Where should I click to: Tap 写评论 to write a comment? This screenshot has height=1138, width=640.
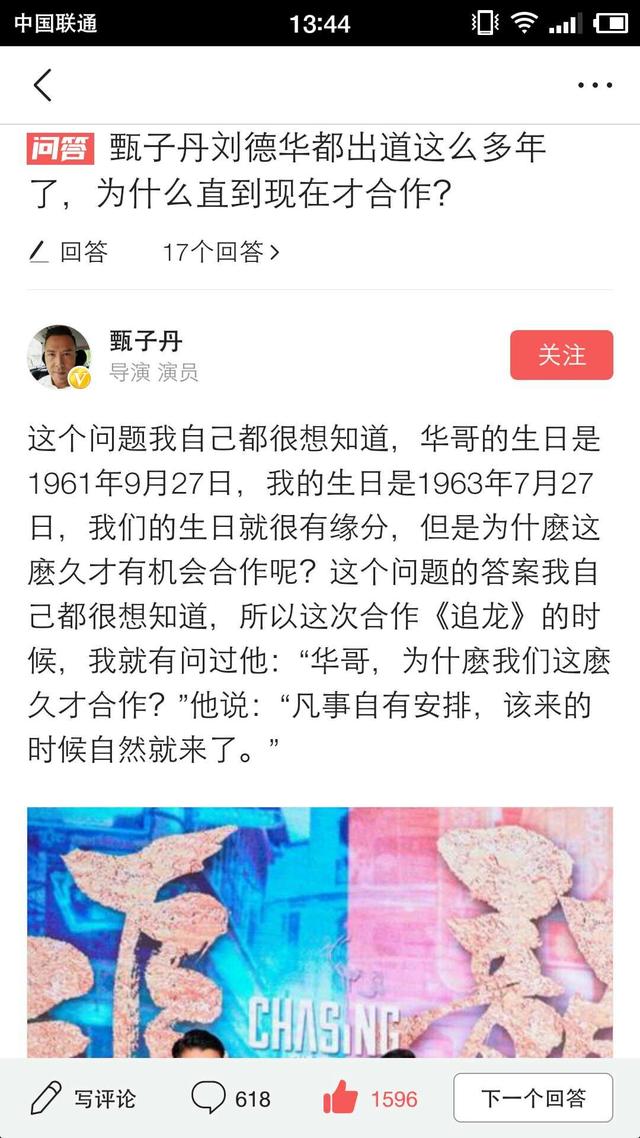(x=83, y=1098)
